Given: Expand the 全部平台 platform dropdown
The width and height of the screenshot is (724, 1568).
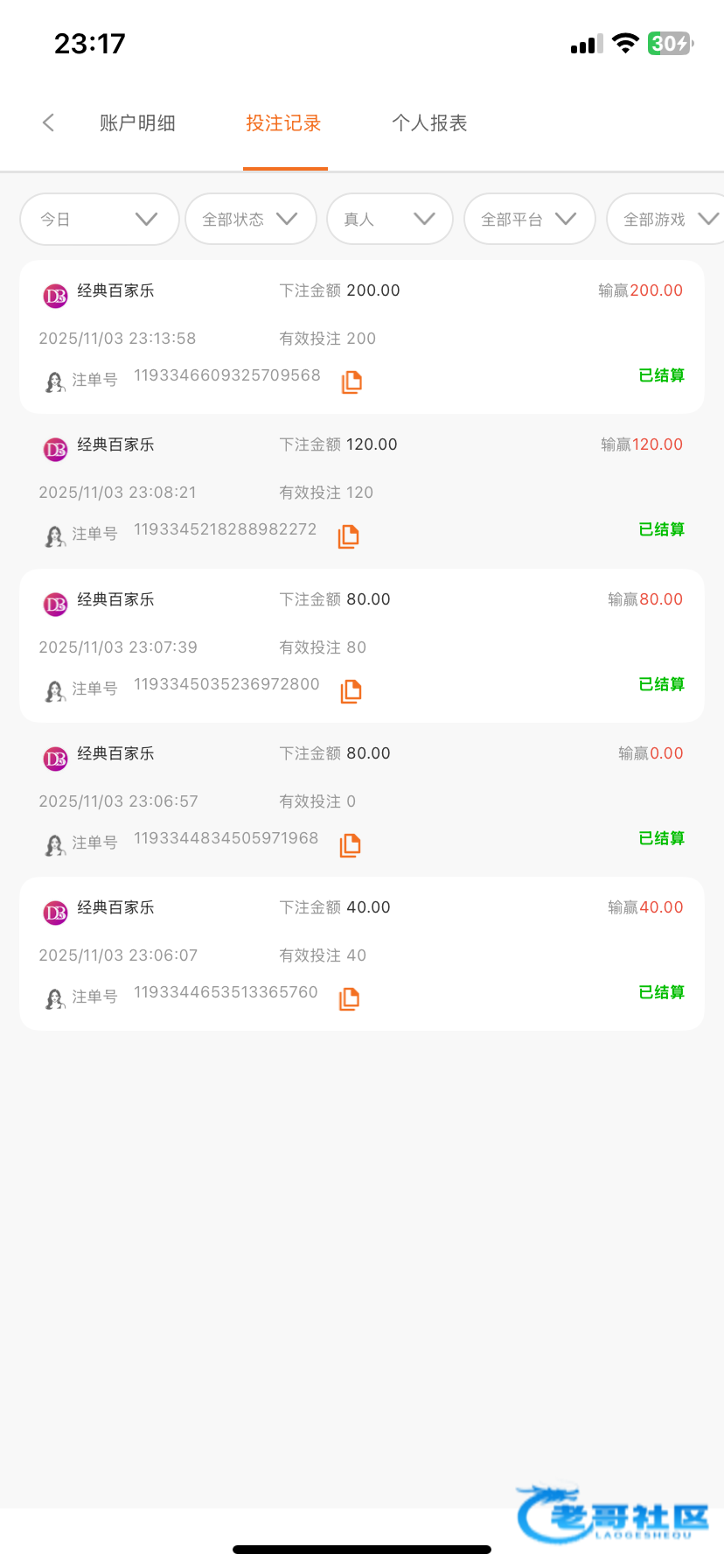Looking at the screenshot, I should [528, 219].
